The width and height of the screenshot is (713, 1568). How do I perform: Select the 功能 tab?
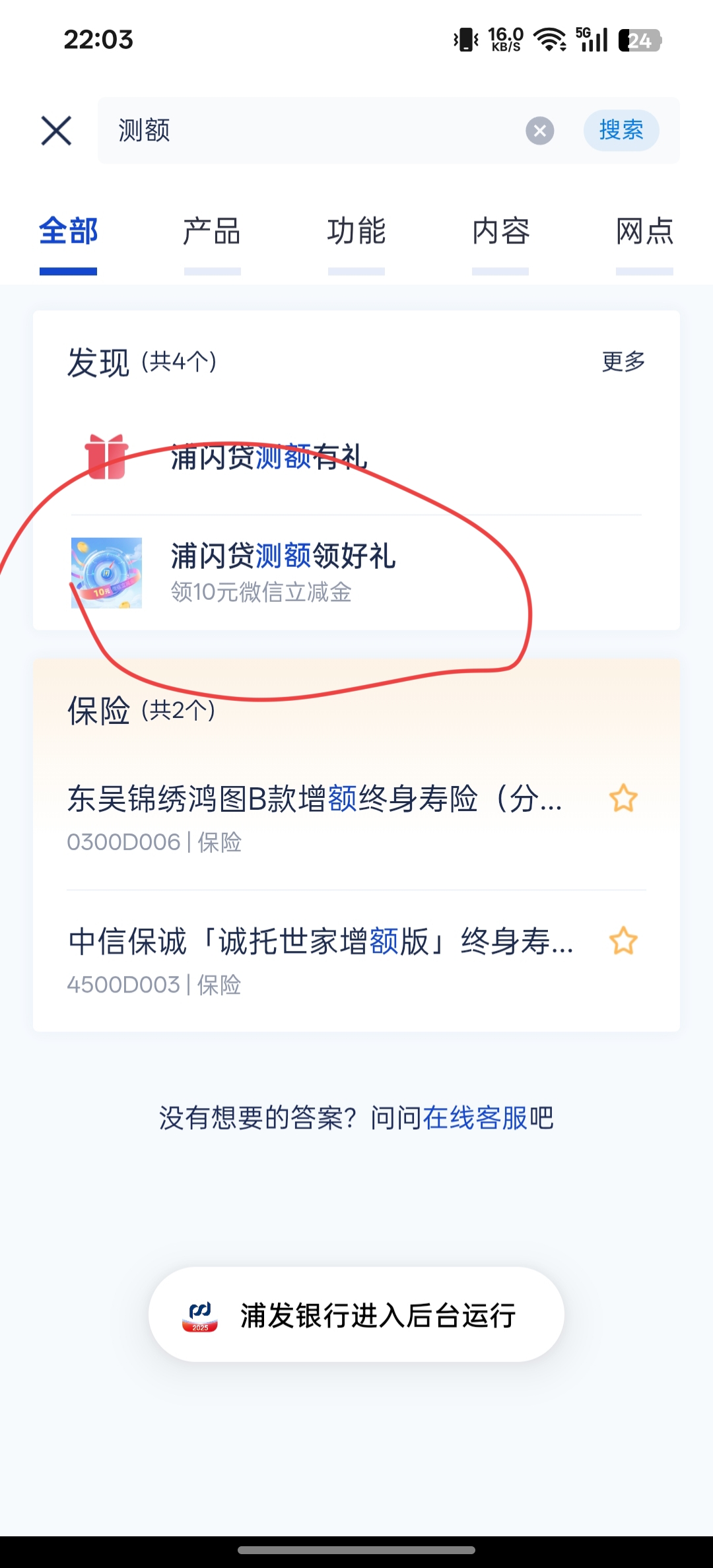[x=356, y=232]
